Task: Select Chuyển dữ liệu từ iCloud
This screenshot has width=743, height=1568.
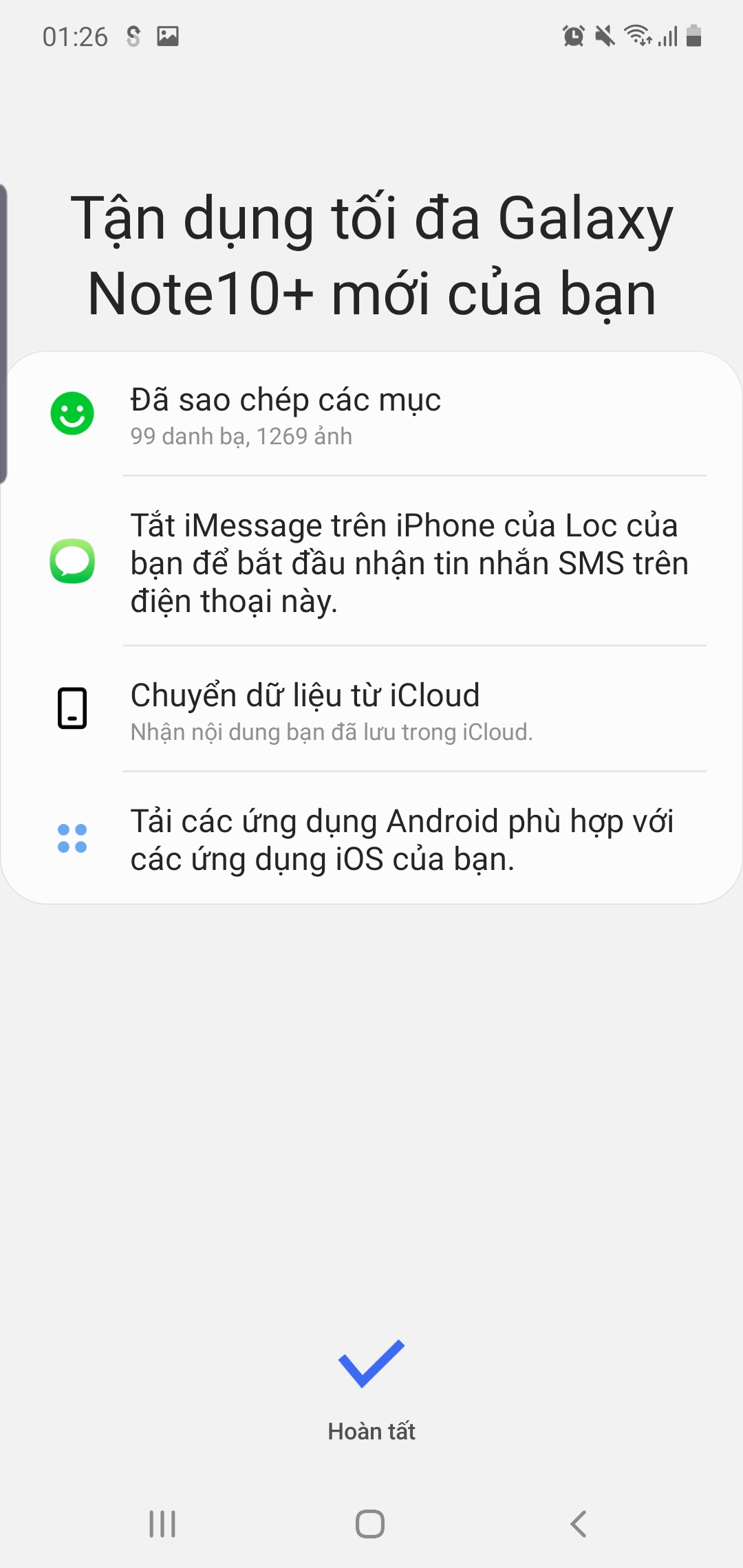Action: tap(371, 709)
